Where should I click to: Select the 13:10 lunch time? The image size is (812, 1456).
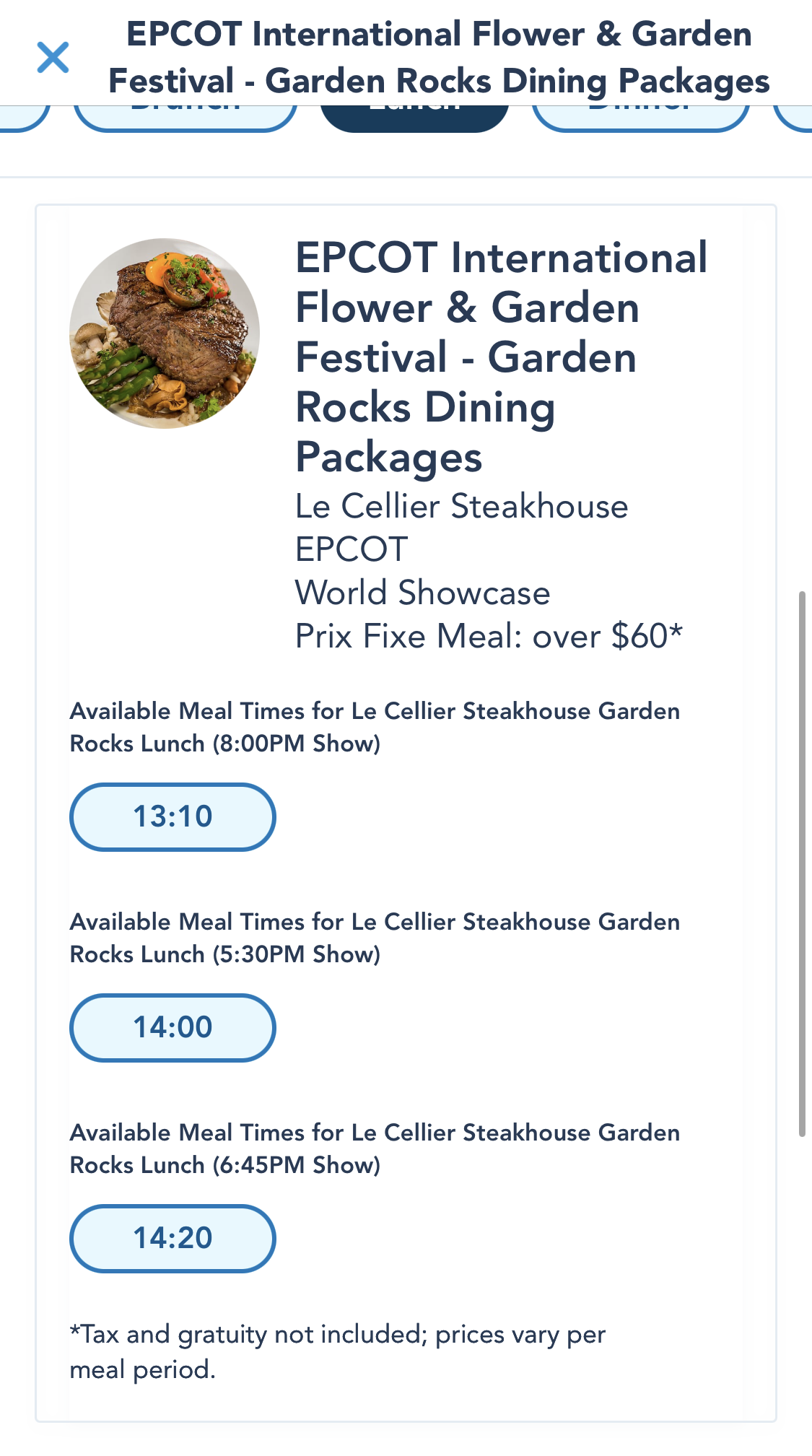tap(173, 816)
